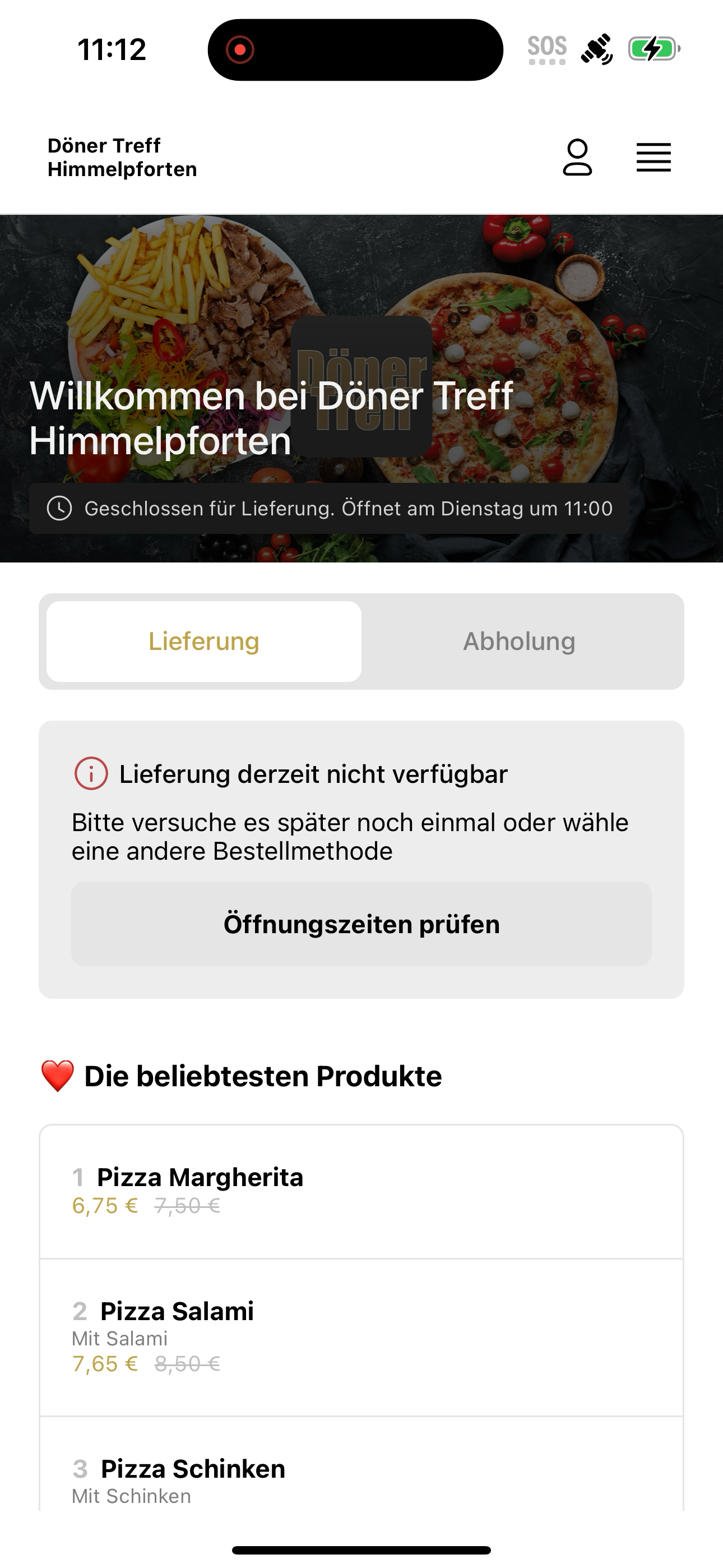The height and width of the screenshot is (1568, 723).
Task: Tap Öffnungszeiten prüfen button
Action: [361, 924]
